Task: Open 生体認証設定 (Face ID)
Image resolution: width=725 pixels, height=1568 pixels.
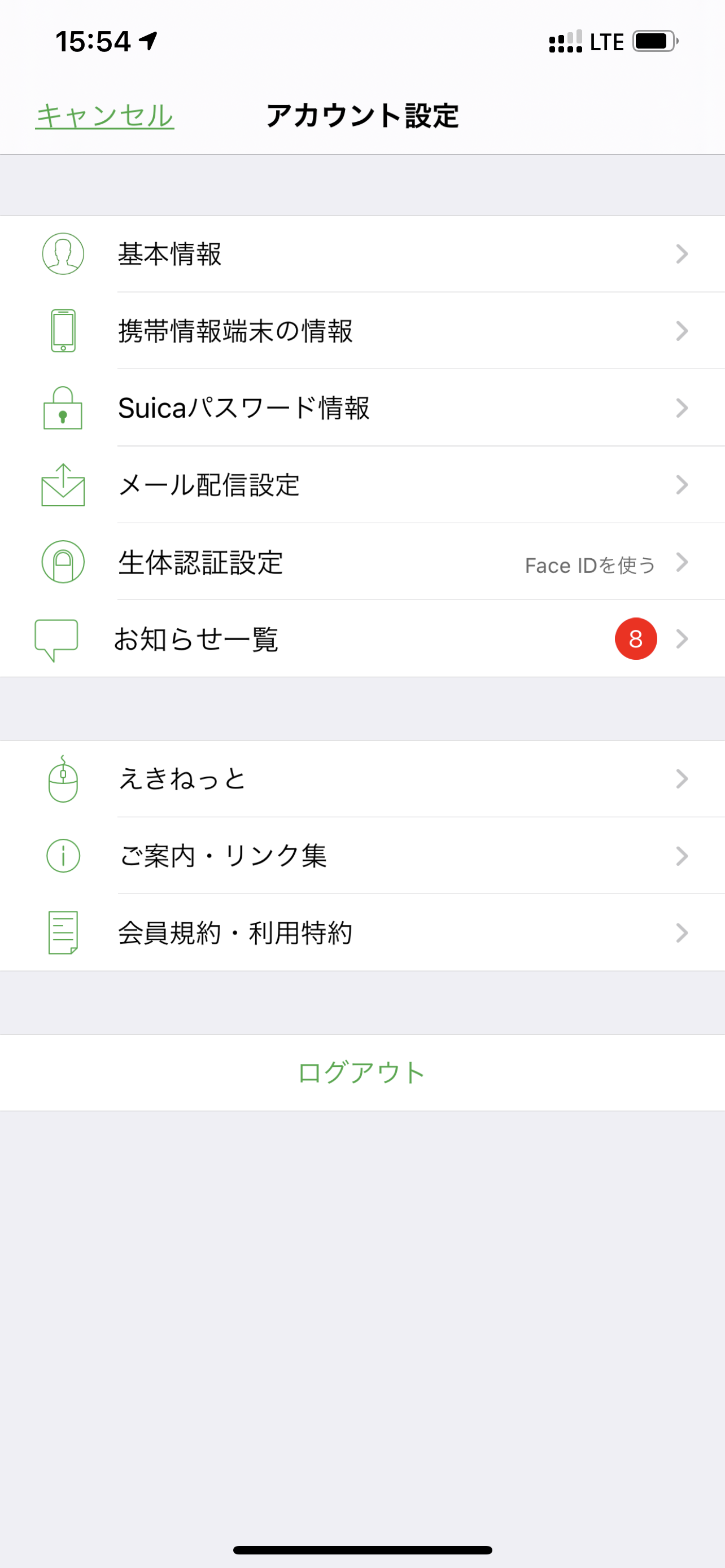Action: [x=362, y=562]
